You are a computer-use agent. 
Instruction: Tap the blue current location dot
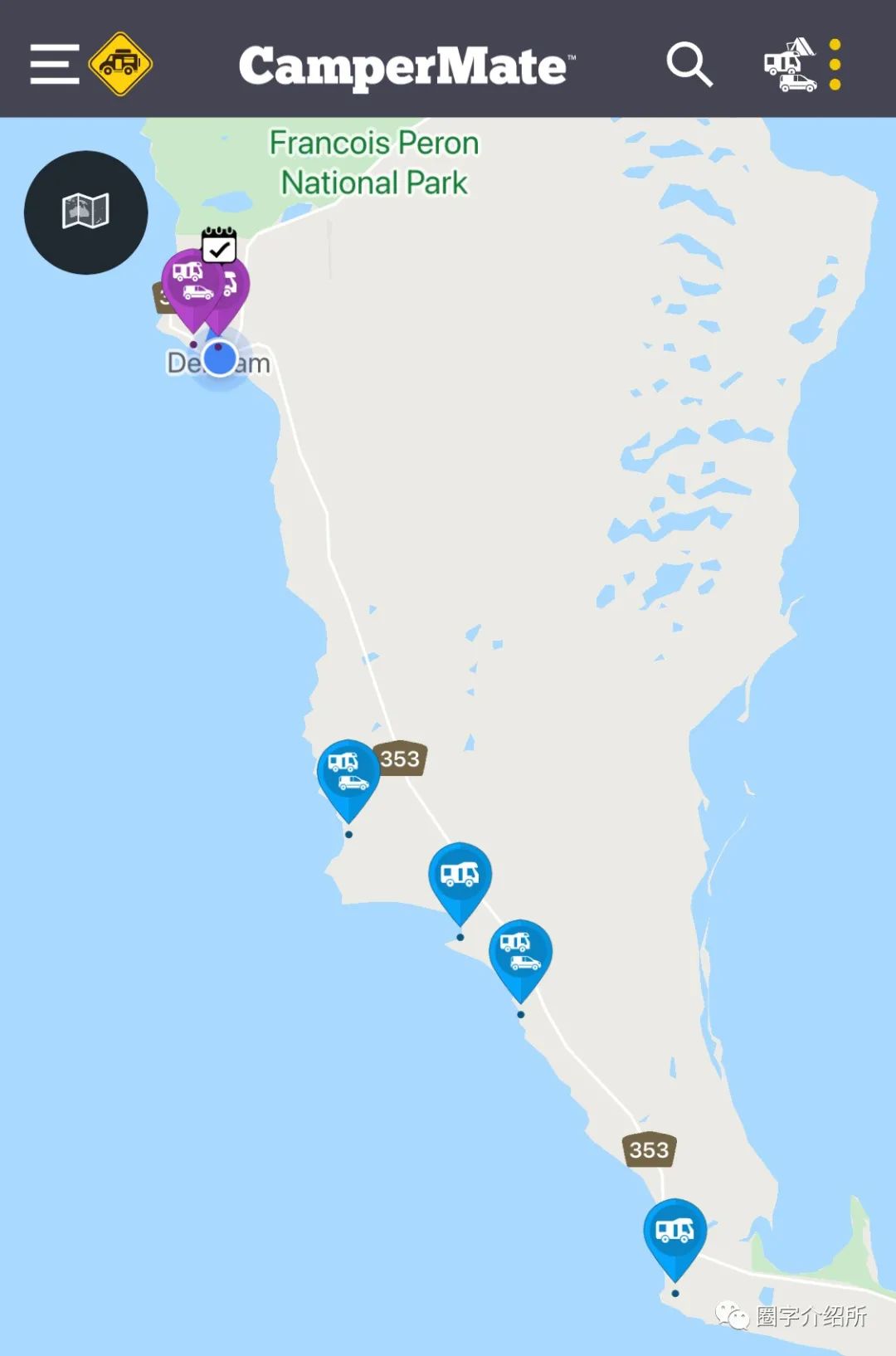click(220, 359)
